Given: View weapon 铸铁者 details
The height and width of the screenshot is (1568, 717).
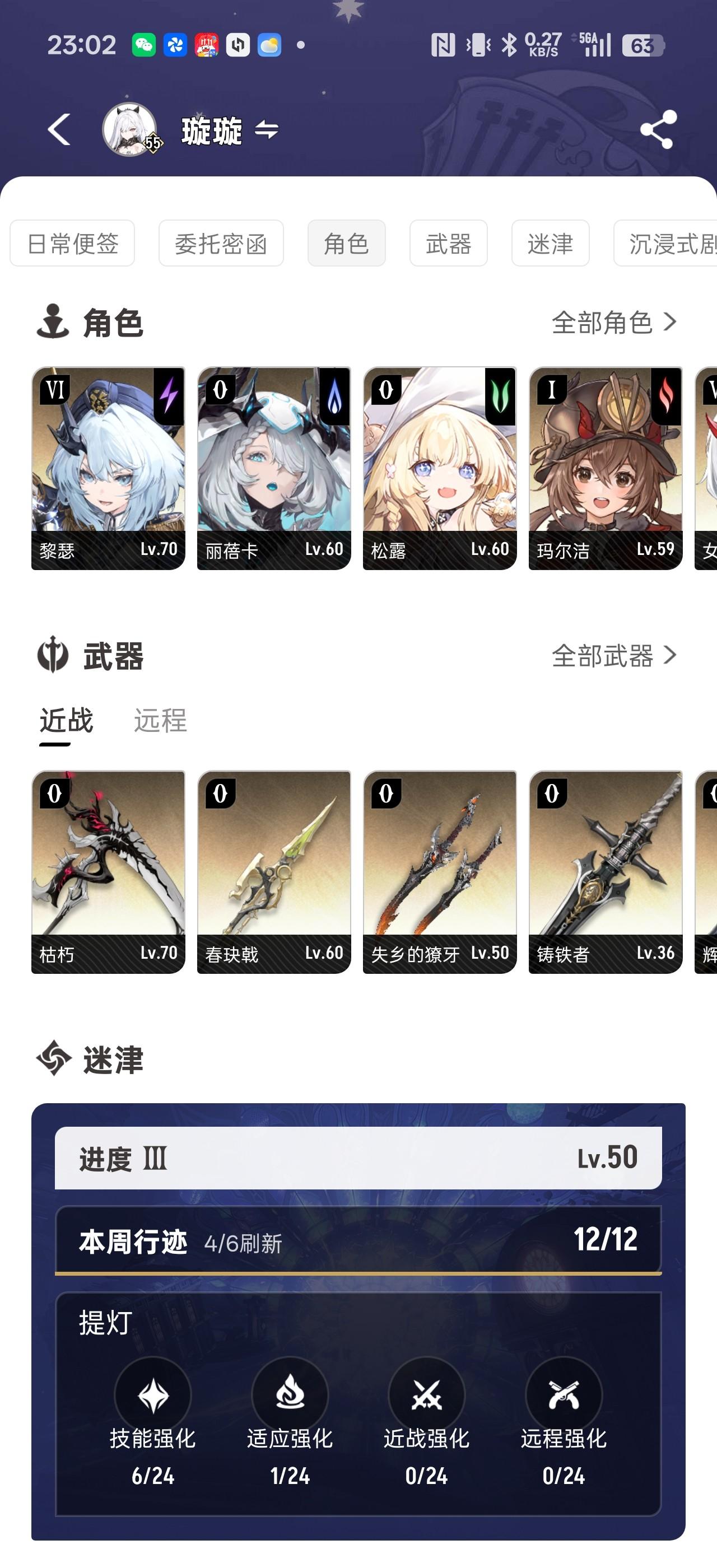Looking at the screenshot, I should tap(605, 872).
